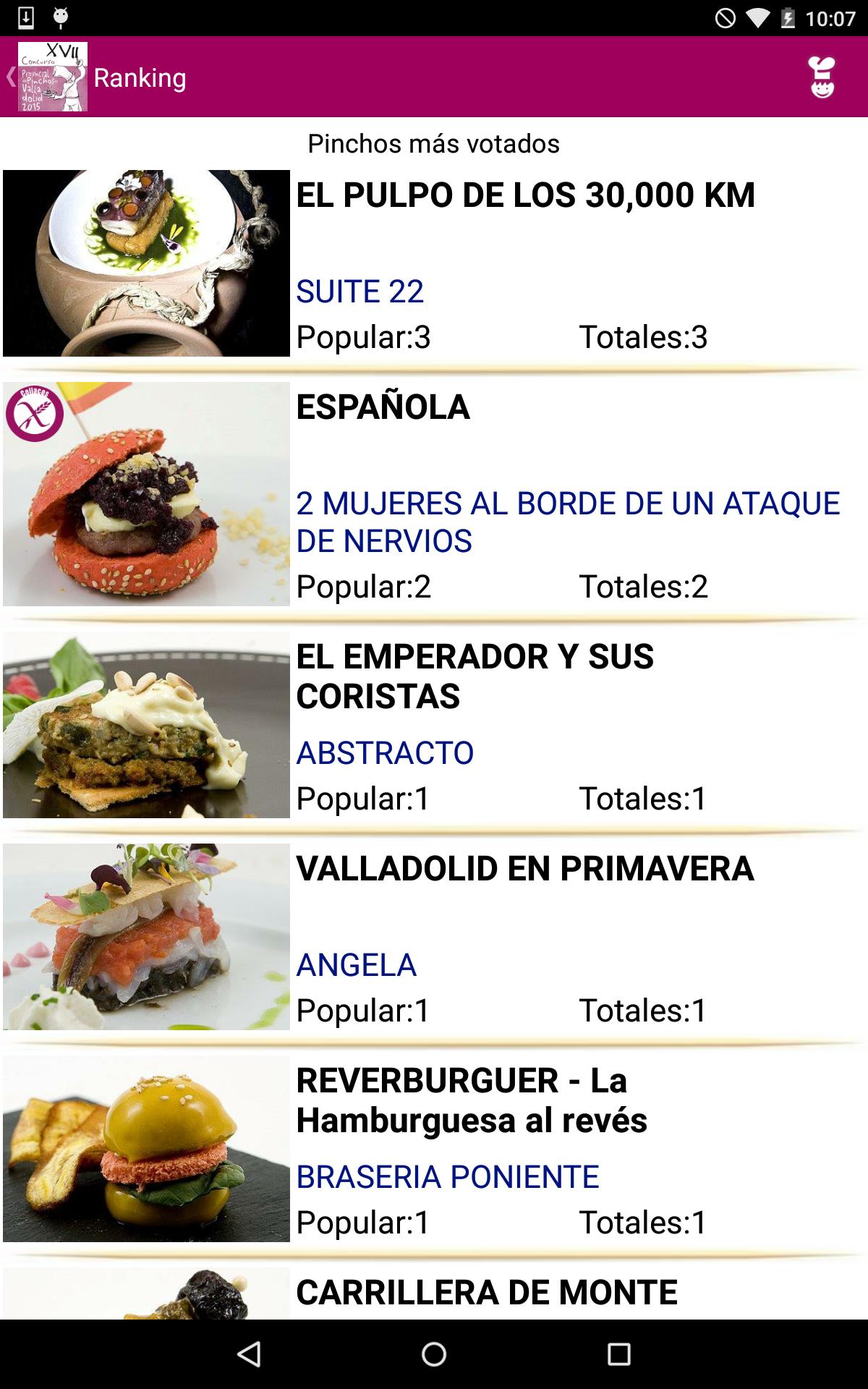The width and height of the screenshot is (868, 1389).
Task: Tap the Pinchos más votados header
Action: pyautogui.click(x=433, y=144)
